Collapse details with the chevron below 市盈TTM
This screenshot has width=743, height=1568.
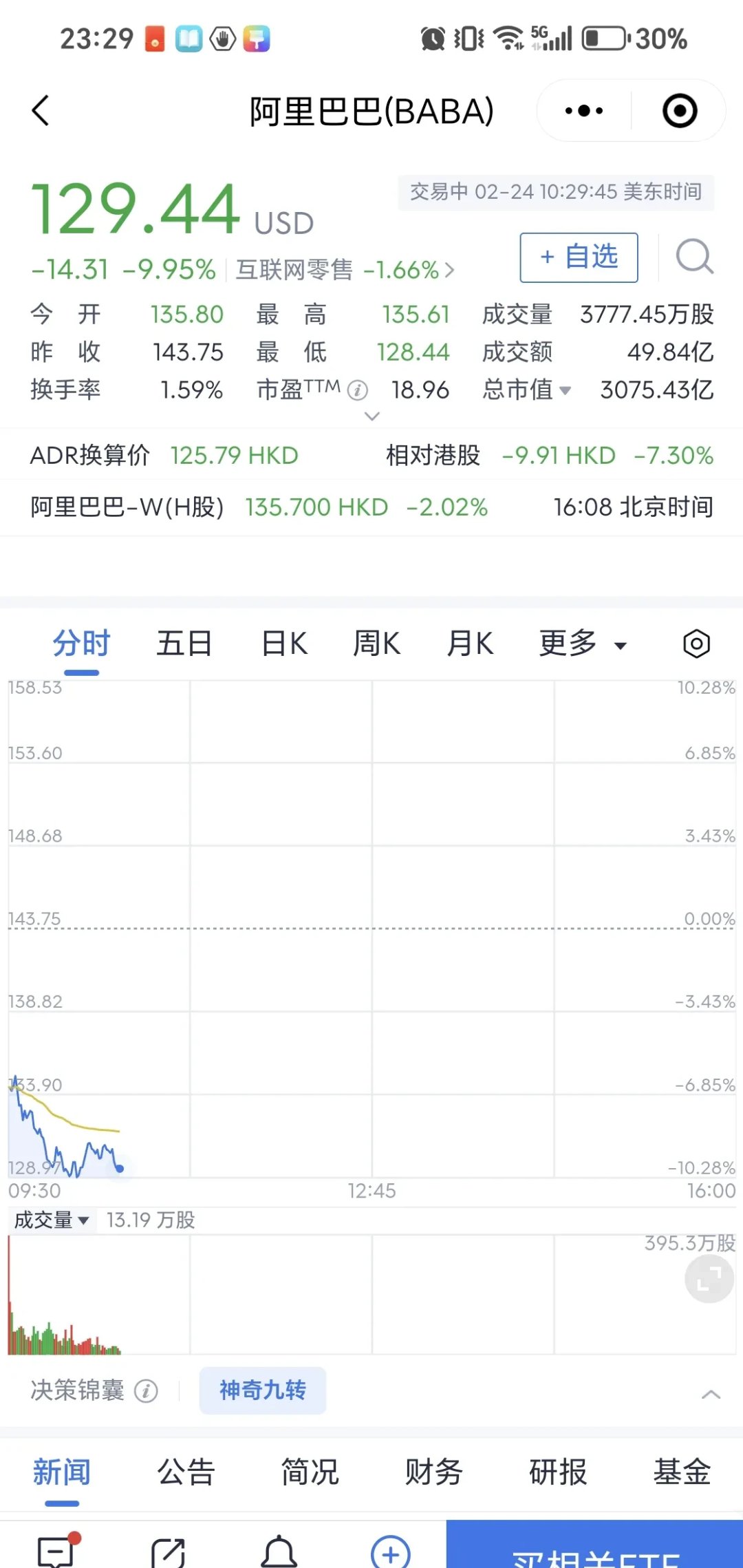pos(371,416)
